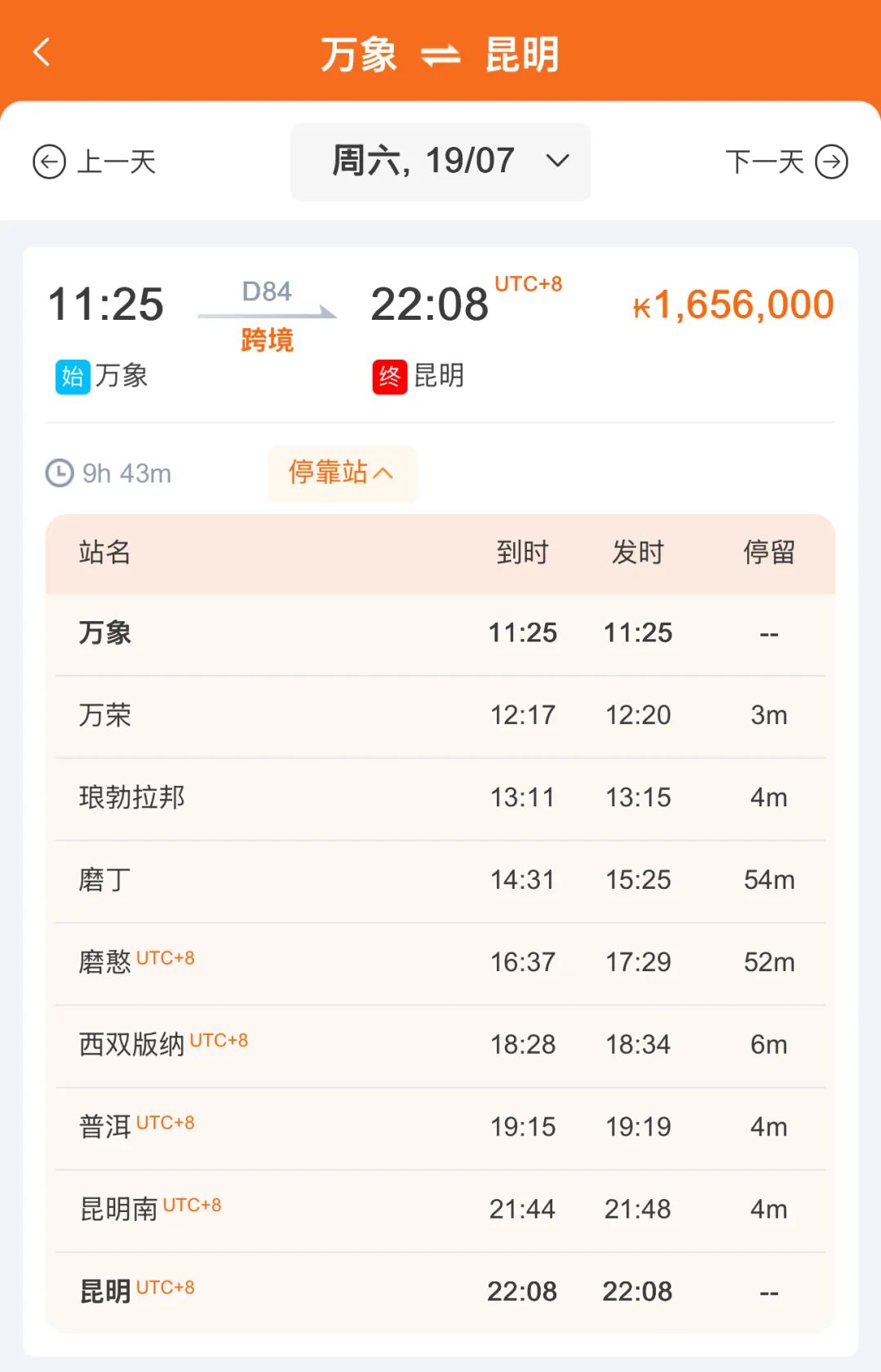Click the 停留 column header
The width and height of the screenshot is (881, 1372).
coord(768,553)
